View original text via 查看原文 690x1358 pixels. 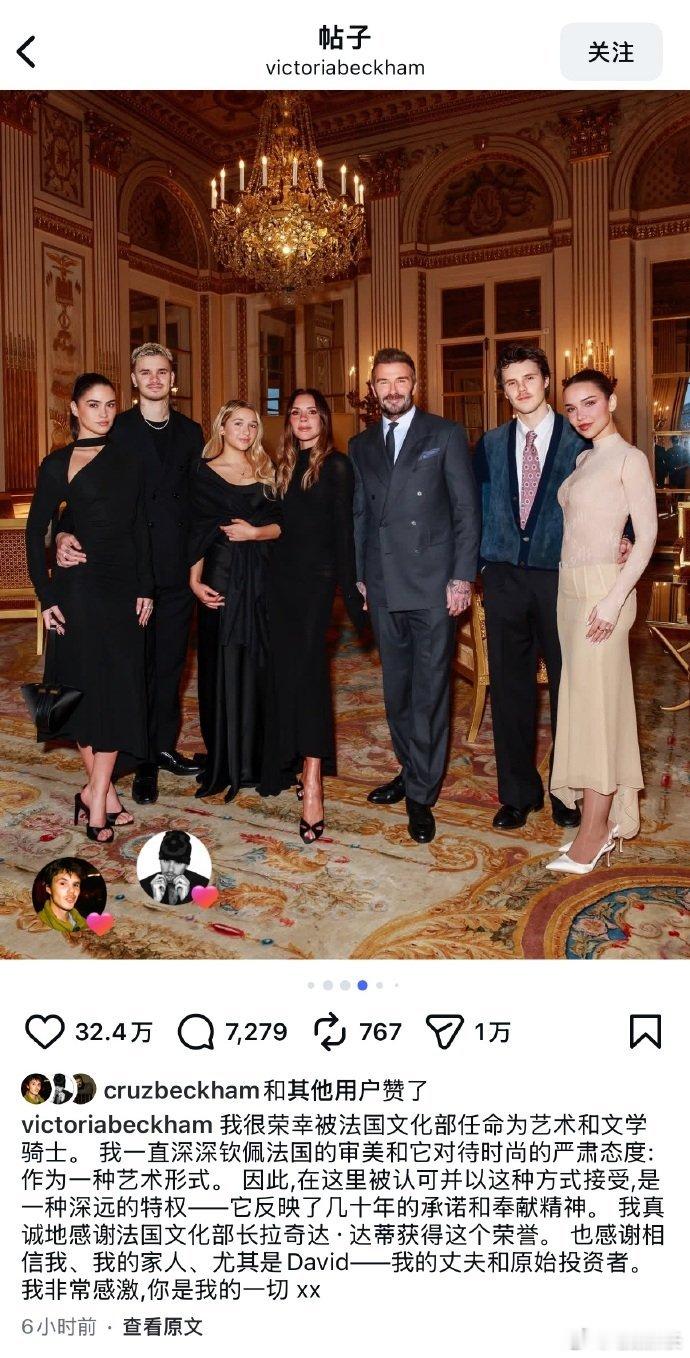point(163,1327)
